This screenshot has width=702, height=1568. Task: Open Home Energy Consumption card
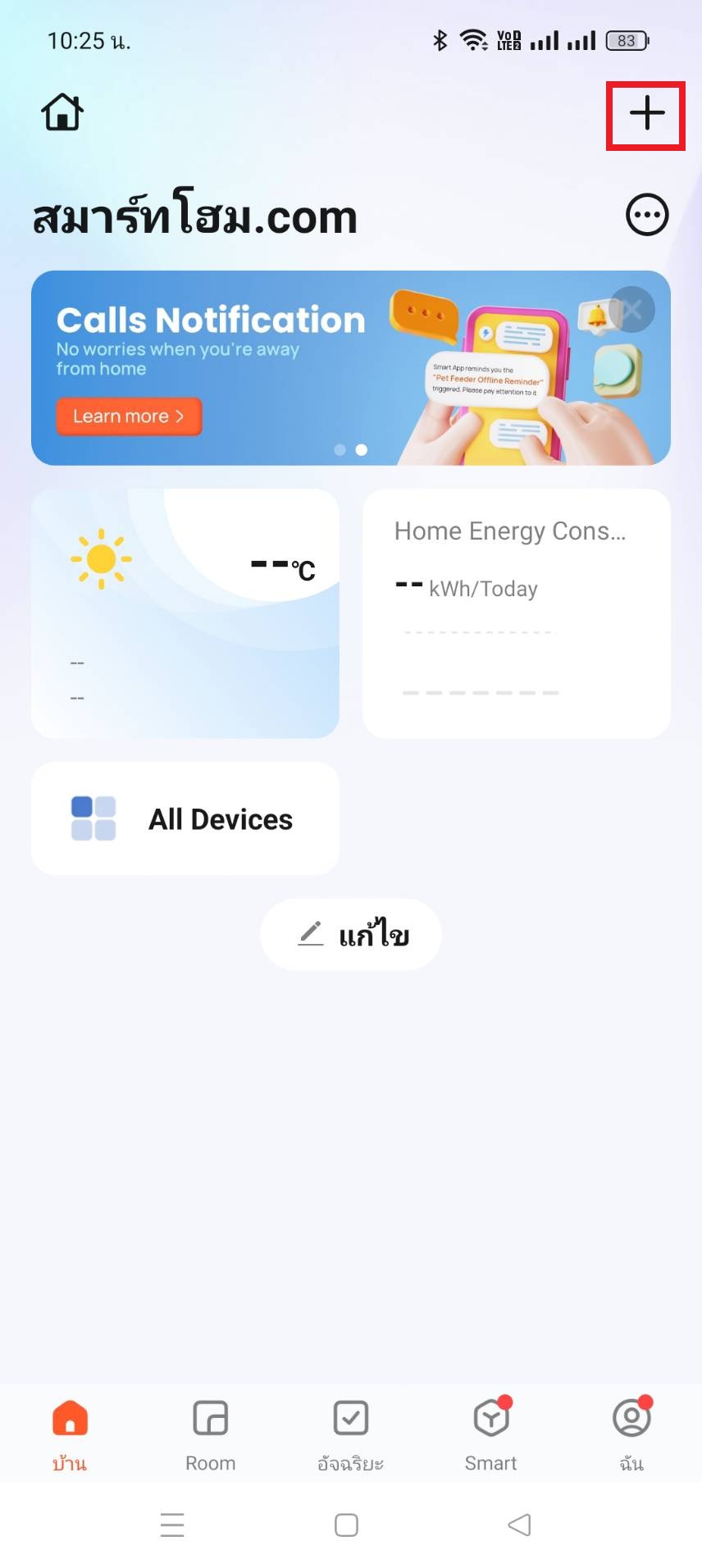pyautogui.click(x=517, y=613)
